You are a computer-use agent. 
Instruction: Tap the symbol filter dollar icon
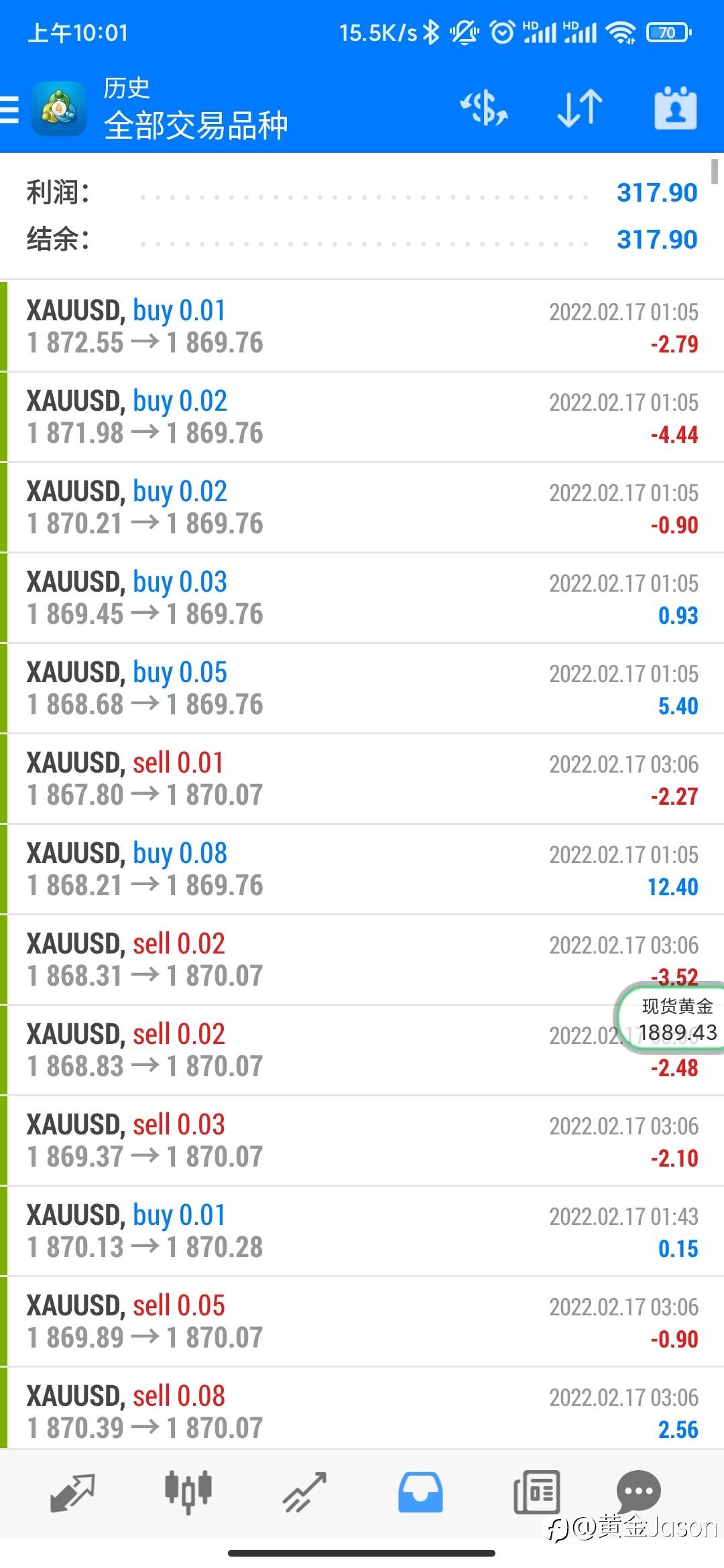483,108
